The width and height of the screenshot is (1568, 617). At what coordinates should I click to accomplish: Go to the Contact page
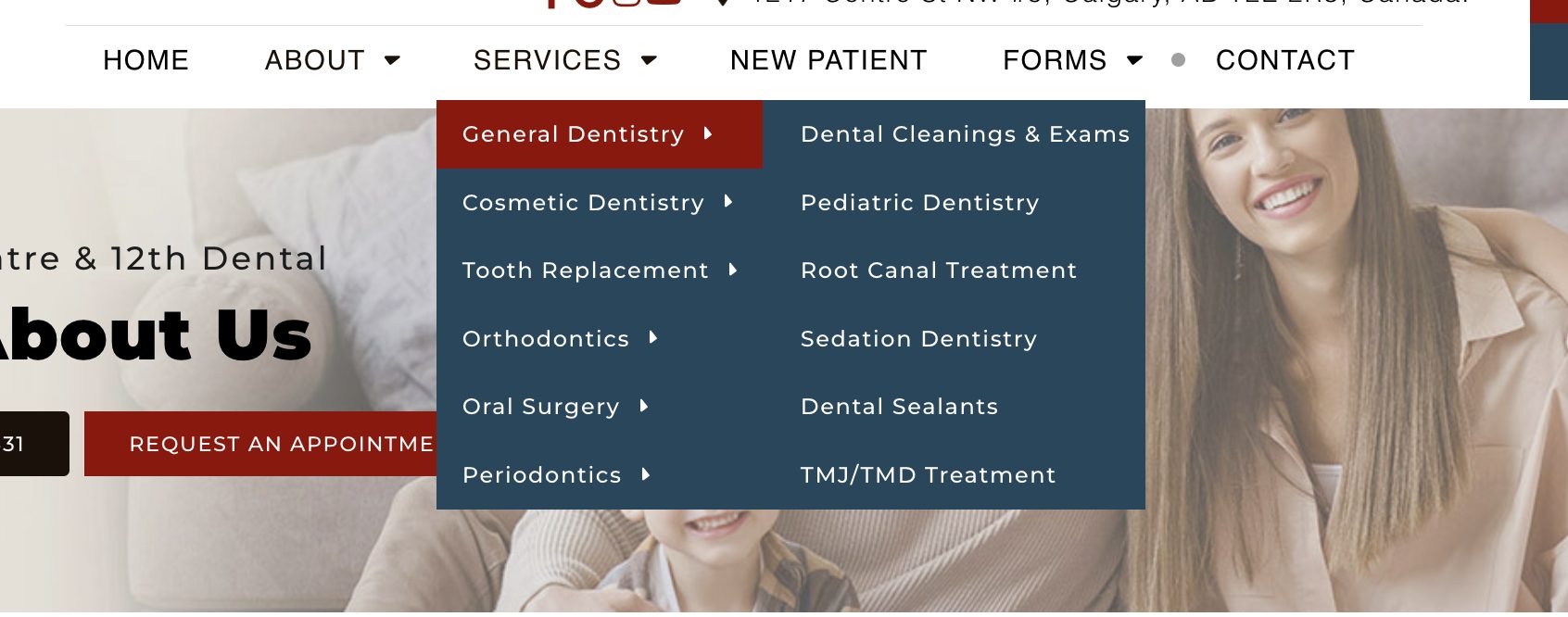click(x=1284, y=60)
